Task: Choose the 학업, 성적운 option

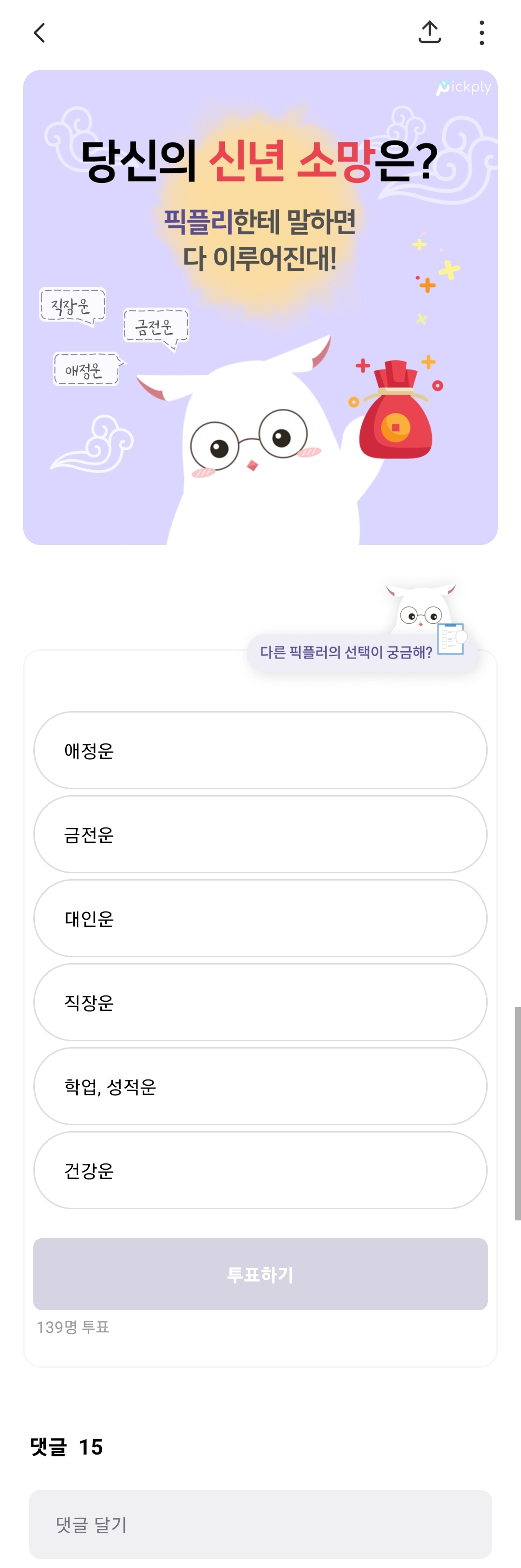Action: pyautogui.click(x=260, y=1086)
